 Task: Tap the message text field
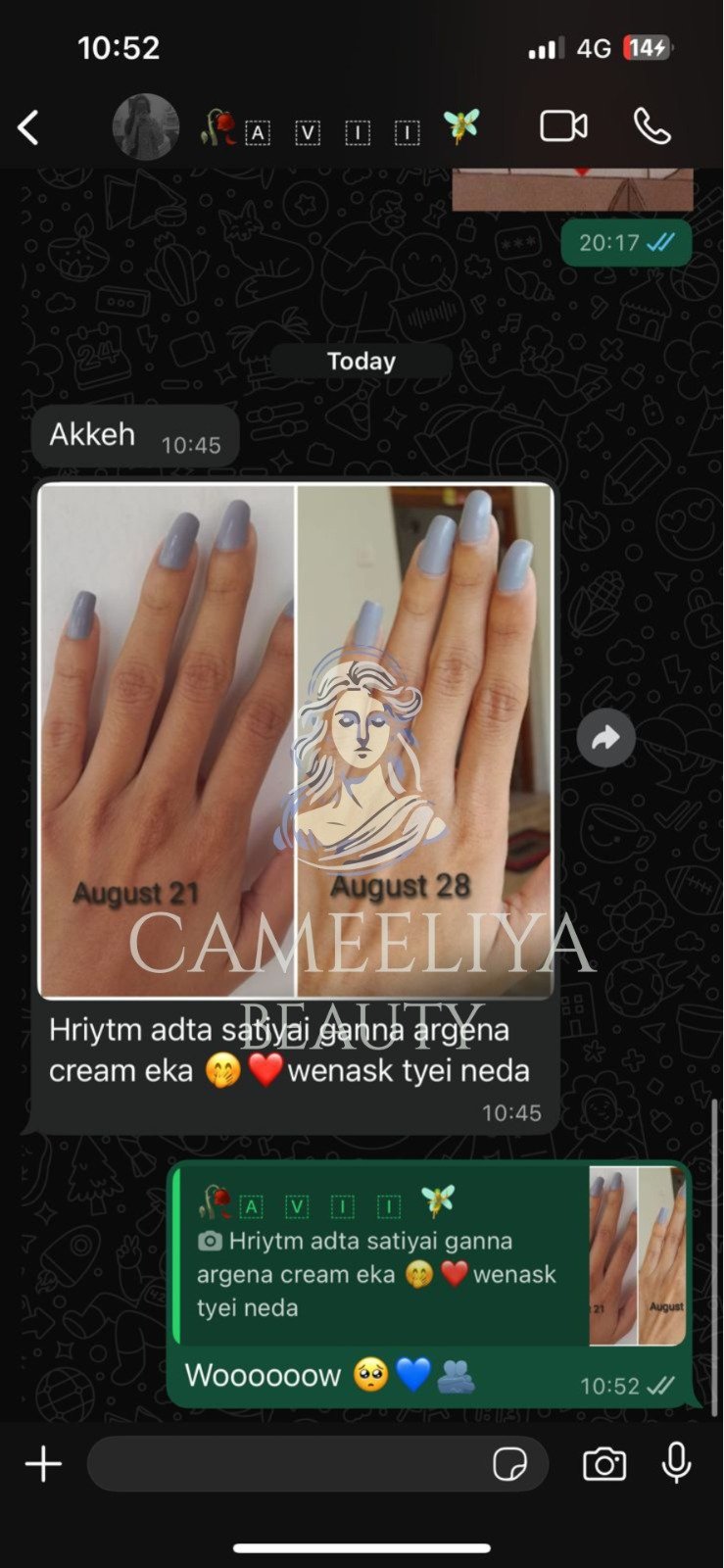click(x=284, y=1464)
